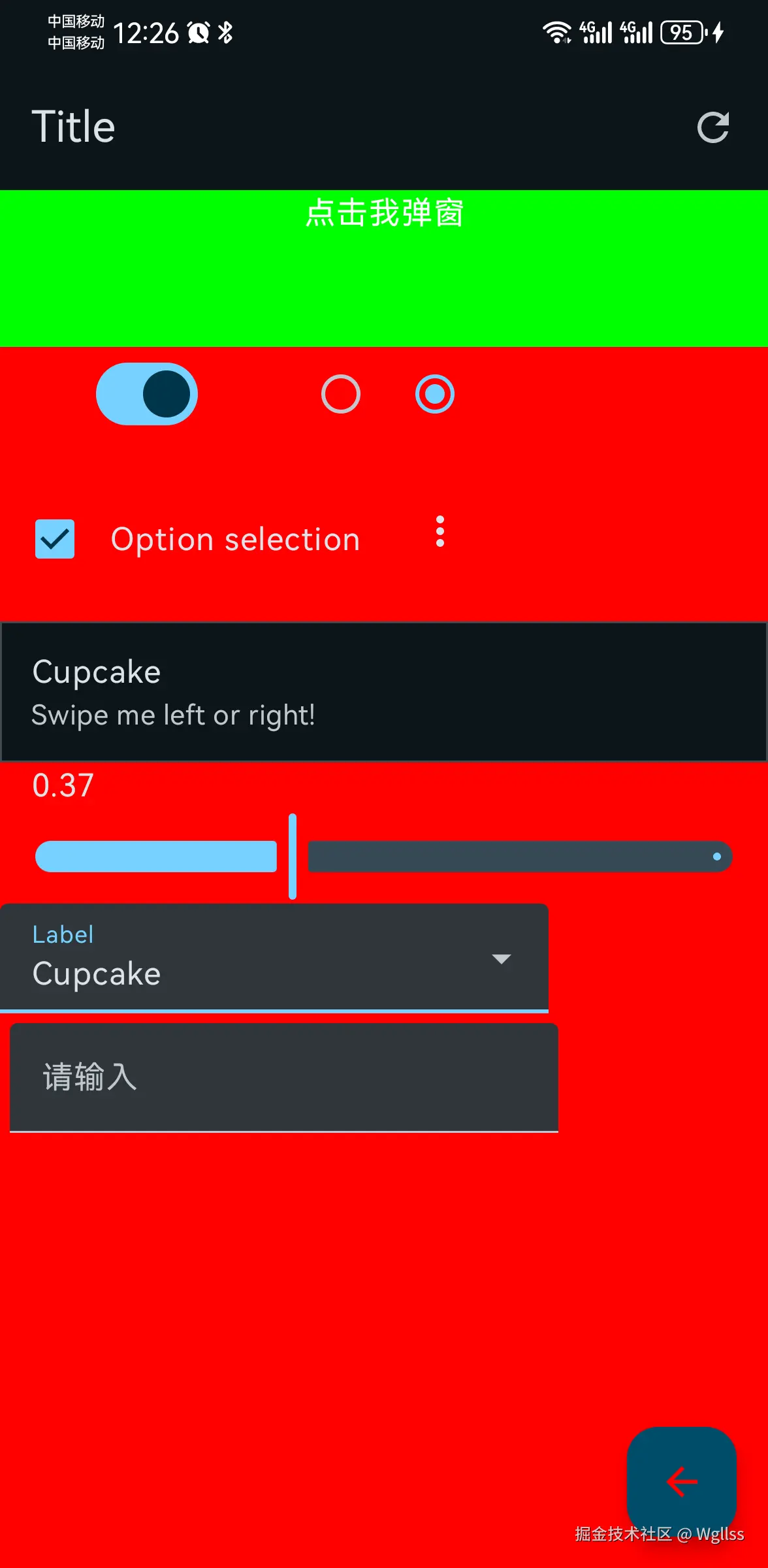Tap the slider track near its end
This screenshot has width=768, height=1568.
[712, 857]
